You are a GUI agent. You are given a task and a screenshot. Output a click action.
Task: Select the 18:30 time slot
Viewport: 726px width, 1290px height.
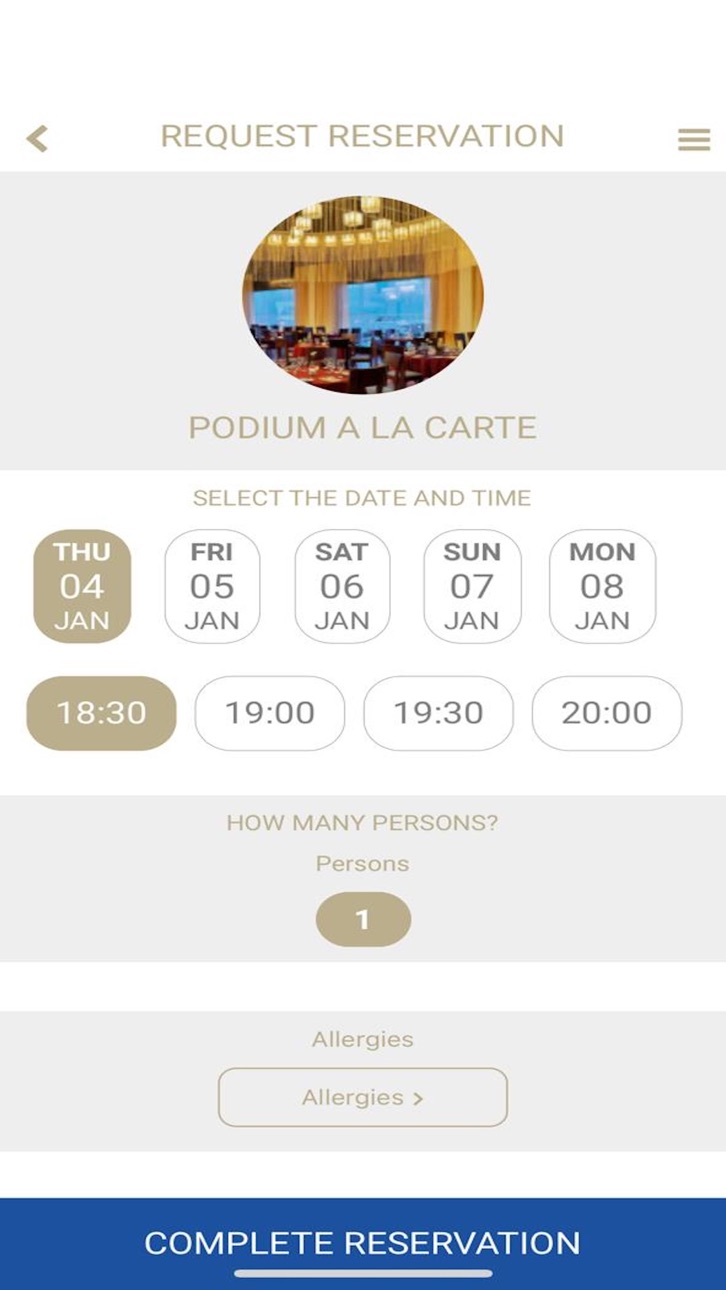coord(101,713)
